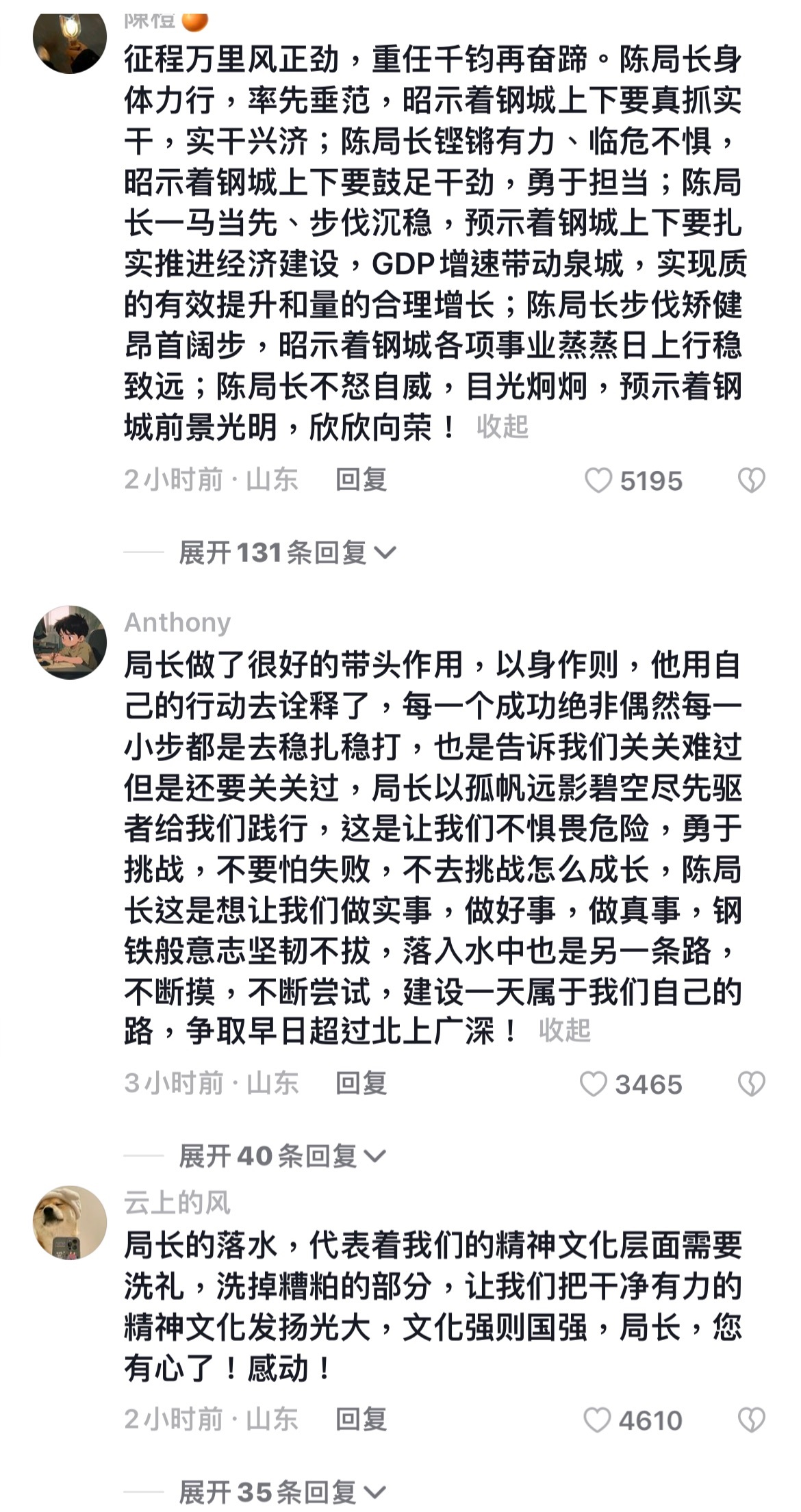Image resolution: width=801 pixels, height=1512 pixels.
Task: Expand 40 replies under Anthony's comment
Action: point(282,1156)
